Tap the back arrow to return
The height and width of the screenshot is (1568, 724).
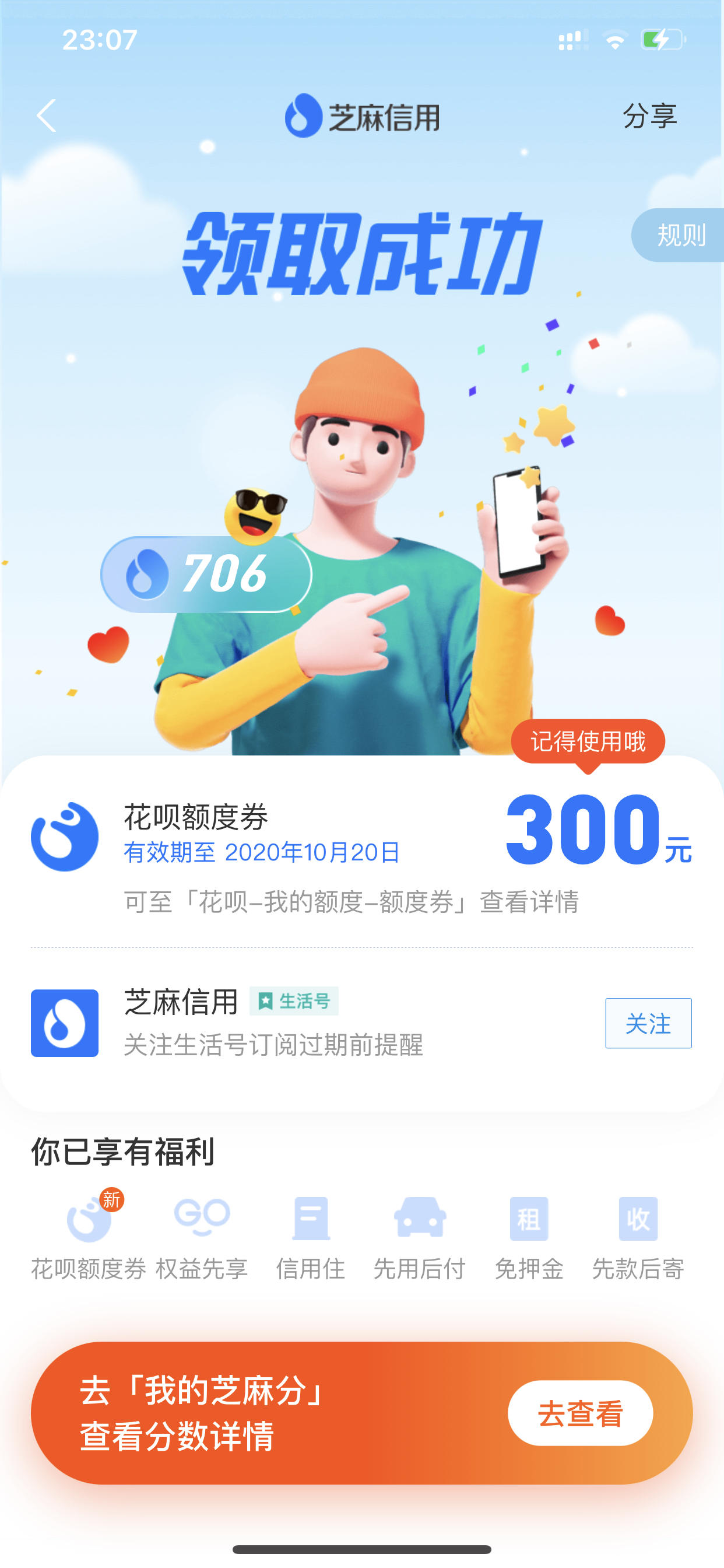(45, 117)
